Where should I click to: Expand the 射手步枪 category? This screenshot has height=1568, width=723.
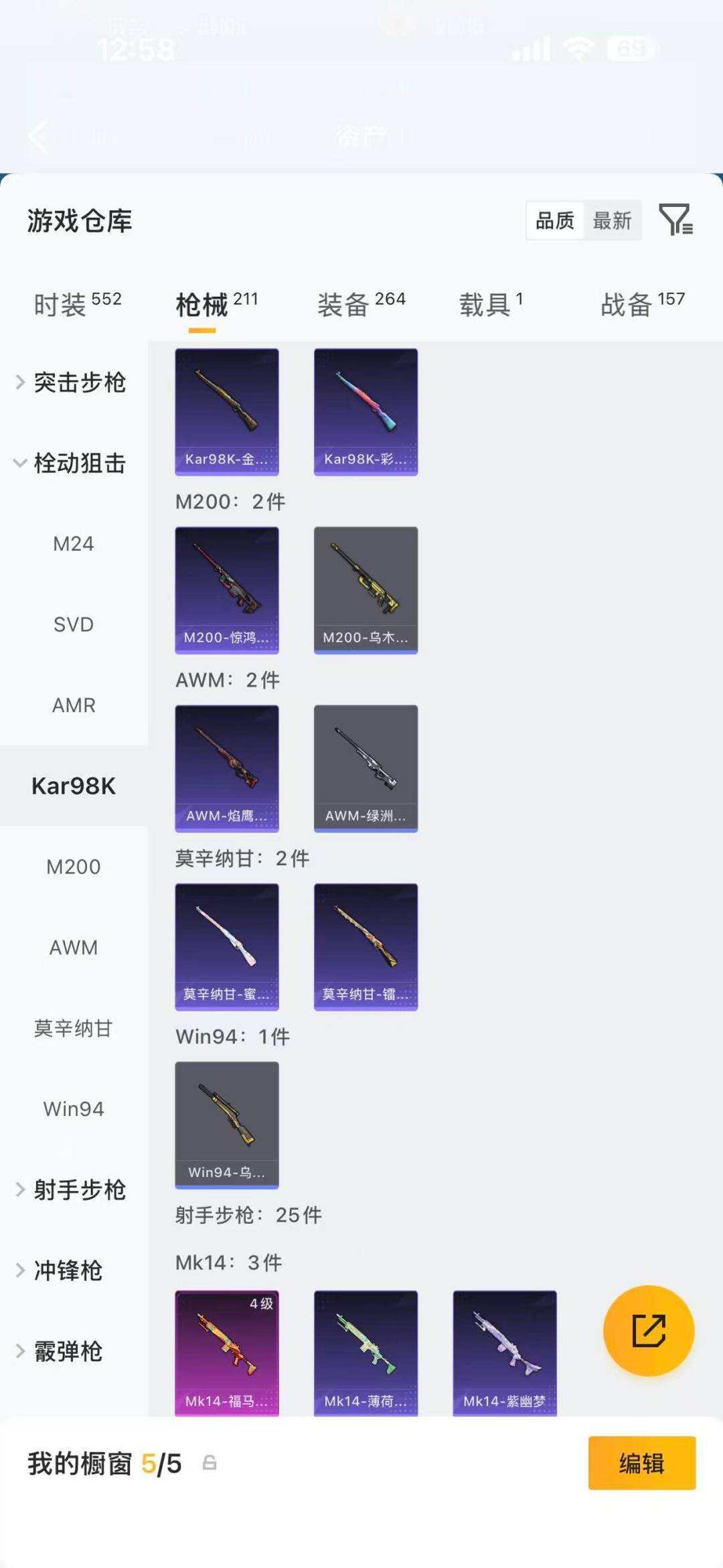point(78,1190)
